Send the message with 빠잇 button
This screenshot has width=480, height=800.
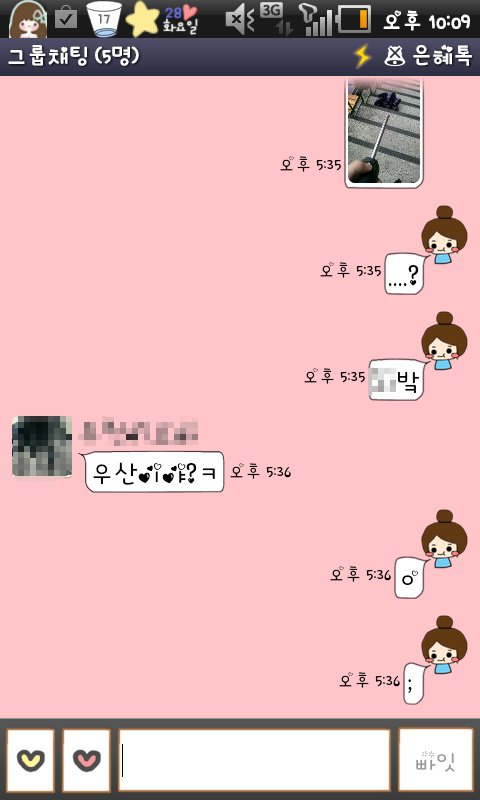pyautogui.click(x=436, y=760)
